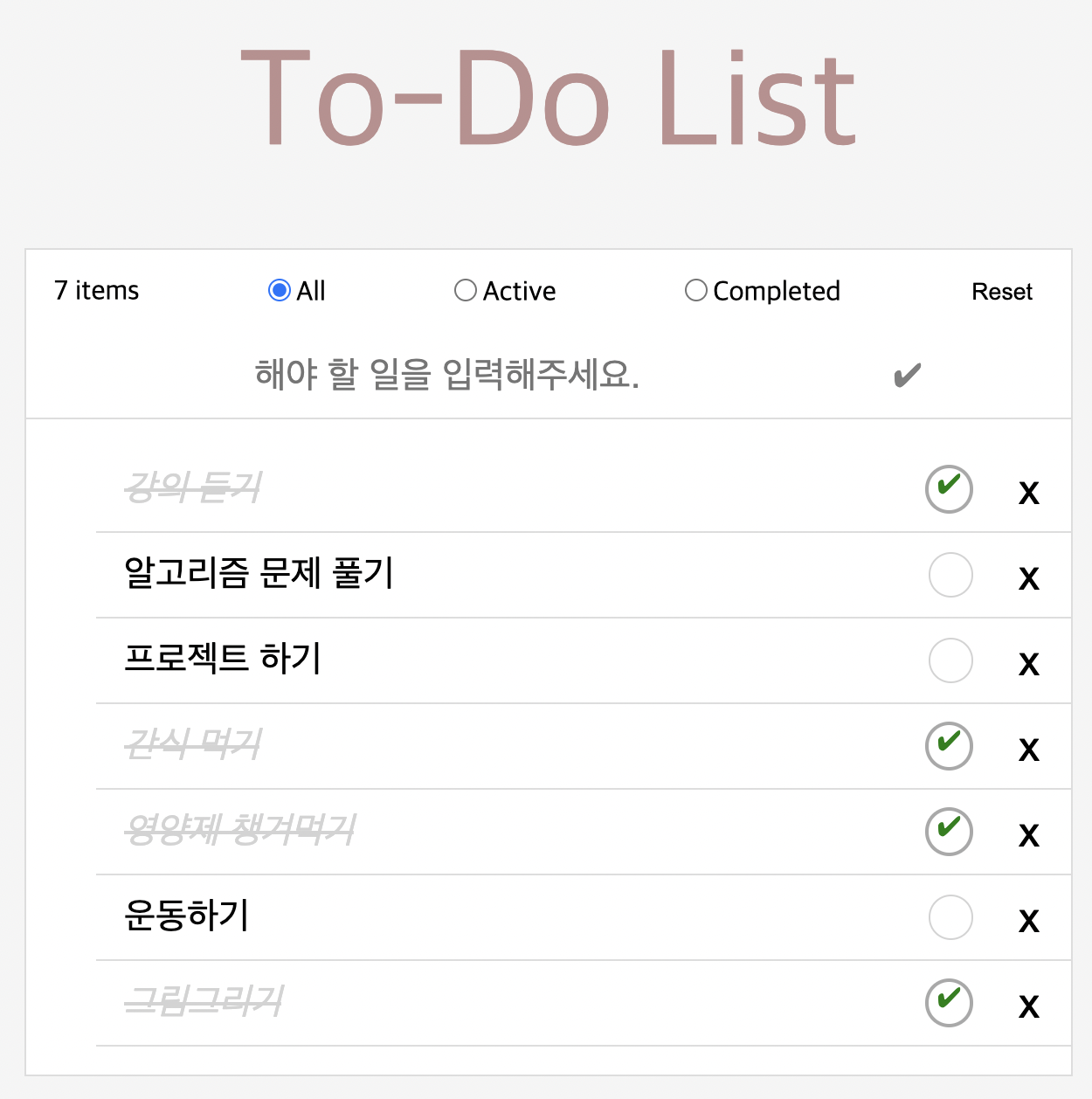
Task: Delete '프로젝트 하기' via its X icon
Action: tap(1029, 662)
